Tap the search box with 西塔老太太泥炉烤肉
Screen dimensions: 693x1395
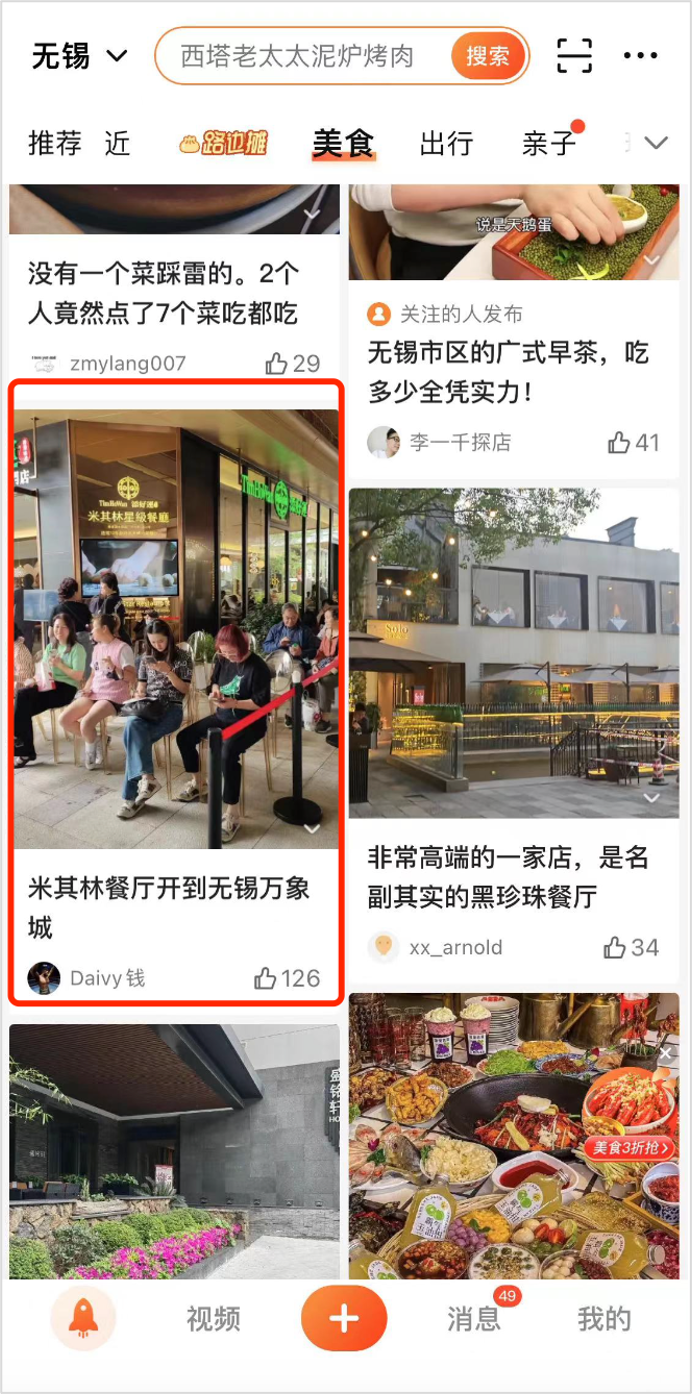[x=341, y=56]
